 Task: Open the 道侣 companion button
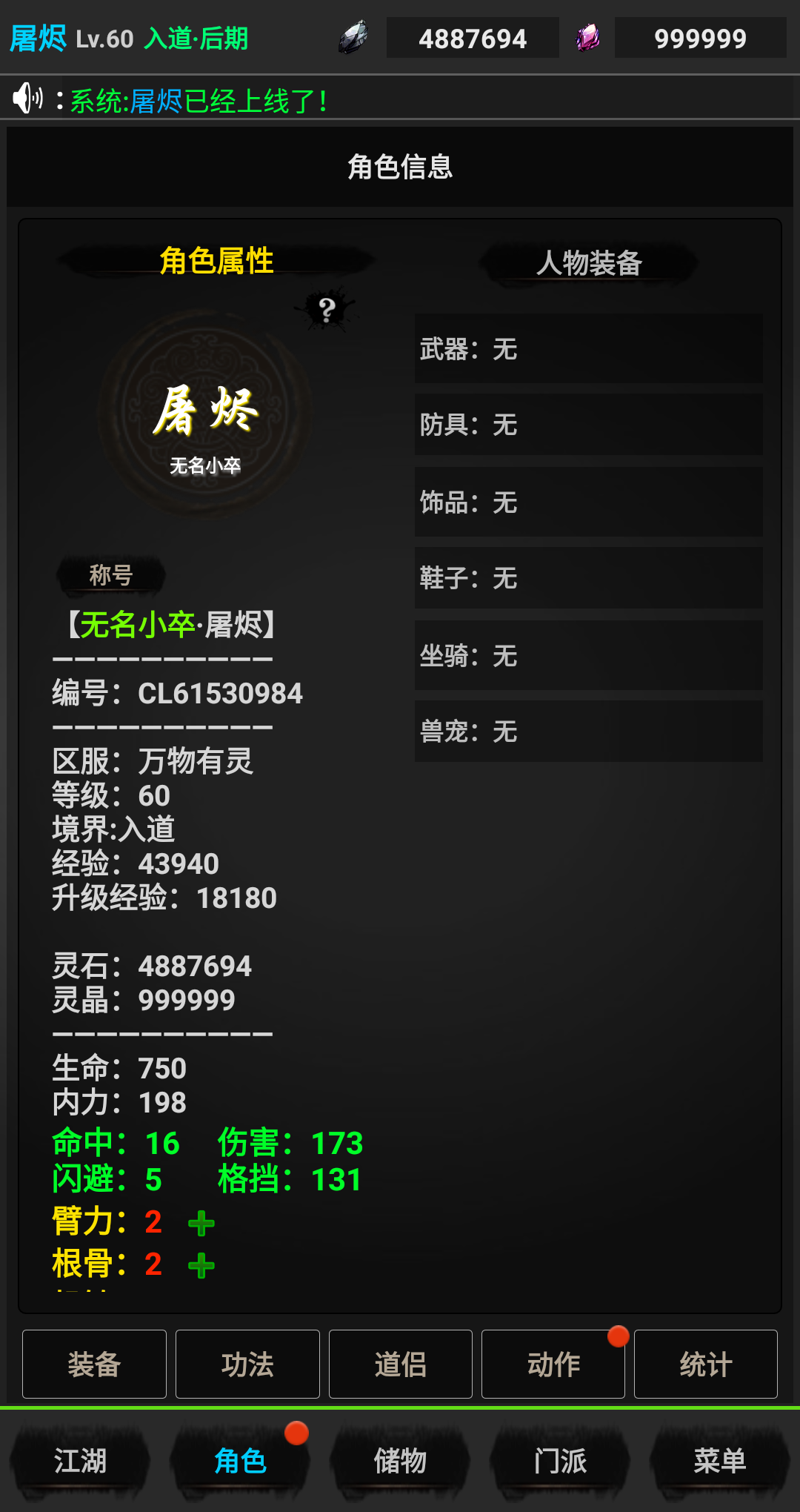[401, 1364]
